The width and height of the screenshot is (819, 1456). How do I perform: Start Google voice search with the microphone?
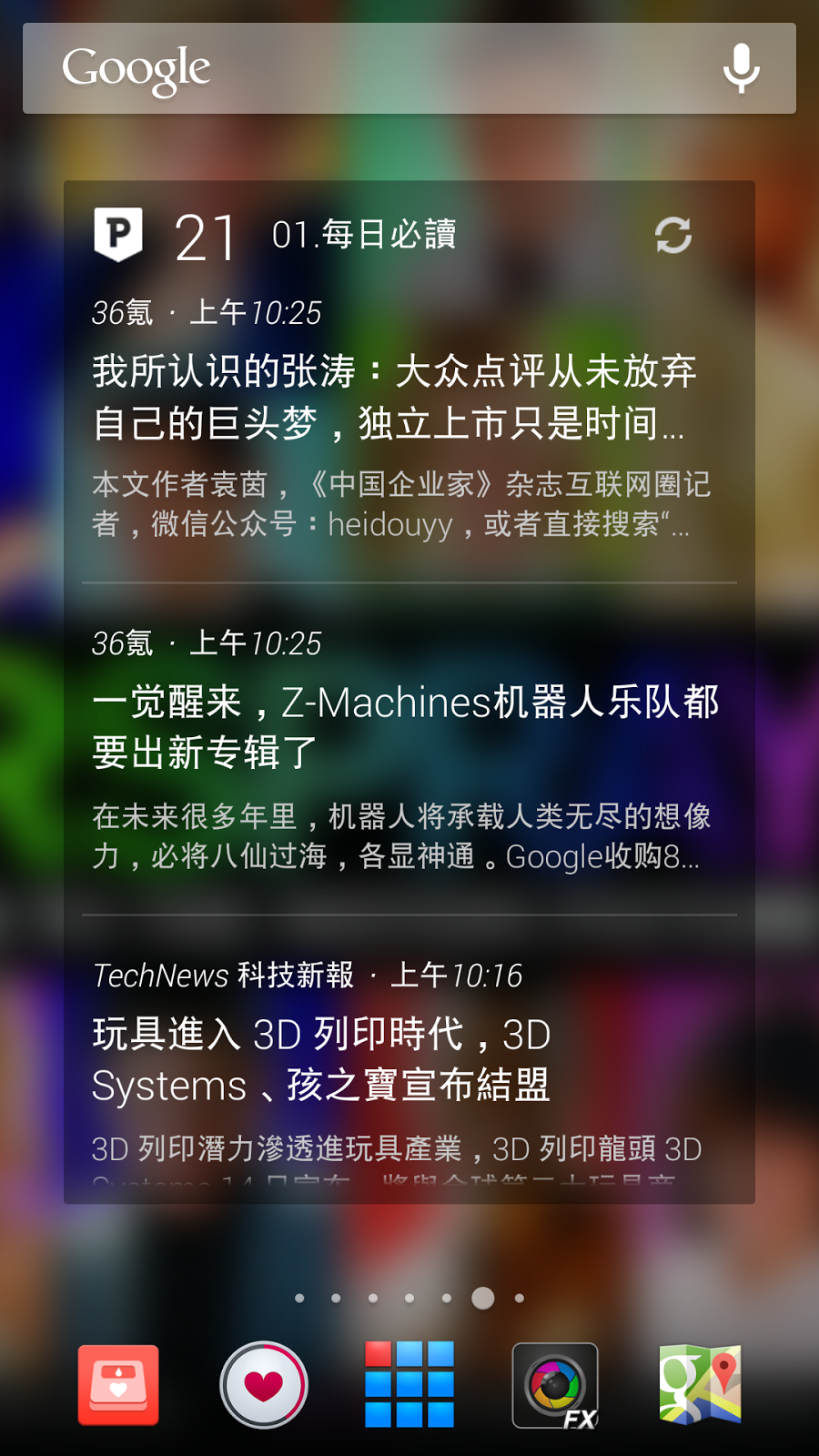point(741,68)
